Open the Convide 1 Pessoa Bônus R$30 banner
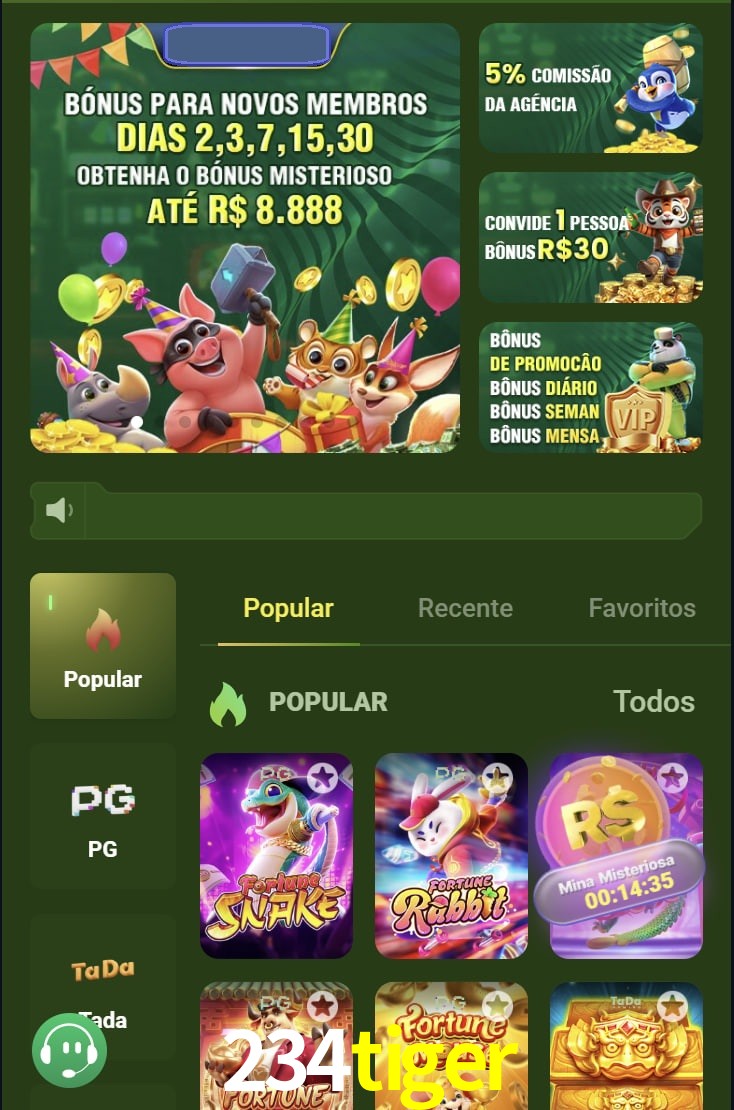This screenshot has height=1110, width=734. click(x=590, y=237)
